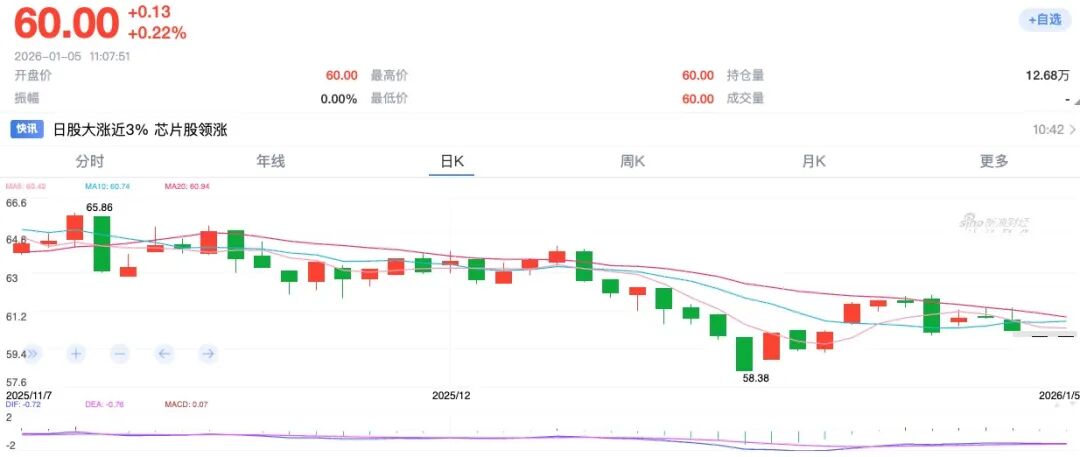Open the 更多 chart options
The image size is (1080, 457).
(x=994, y=161)
